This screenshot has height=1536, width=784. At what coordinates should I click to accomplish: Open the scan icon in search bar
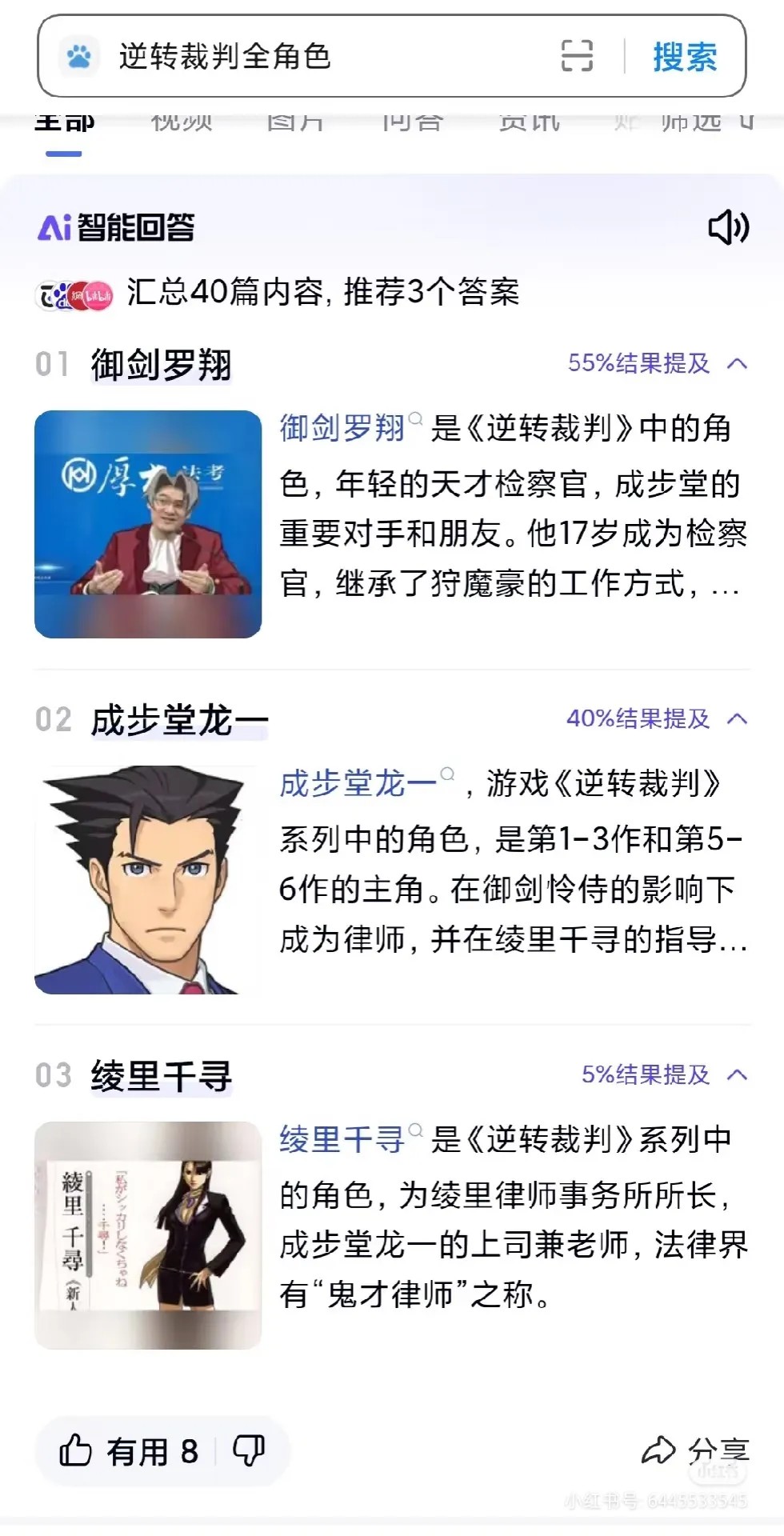point(577,57)
